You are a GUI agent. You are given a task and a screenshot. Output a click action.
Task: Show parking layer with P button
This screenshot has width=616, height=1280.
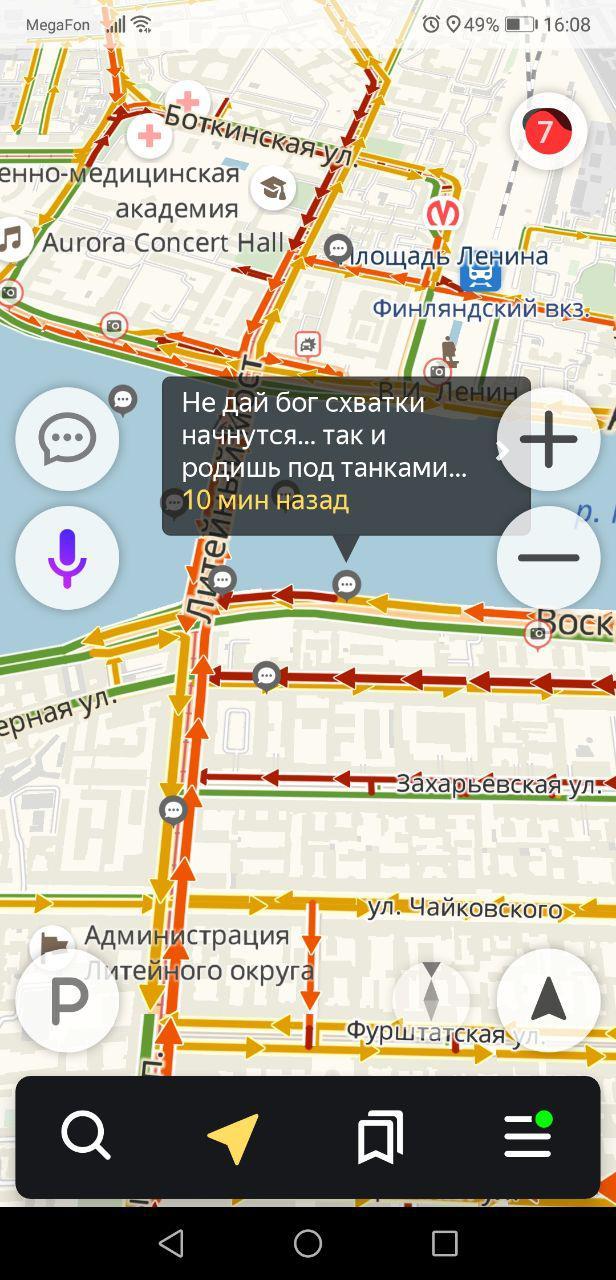click(67, 999)
